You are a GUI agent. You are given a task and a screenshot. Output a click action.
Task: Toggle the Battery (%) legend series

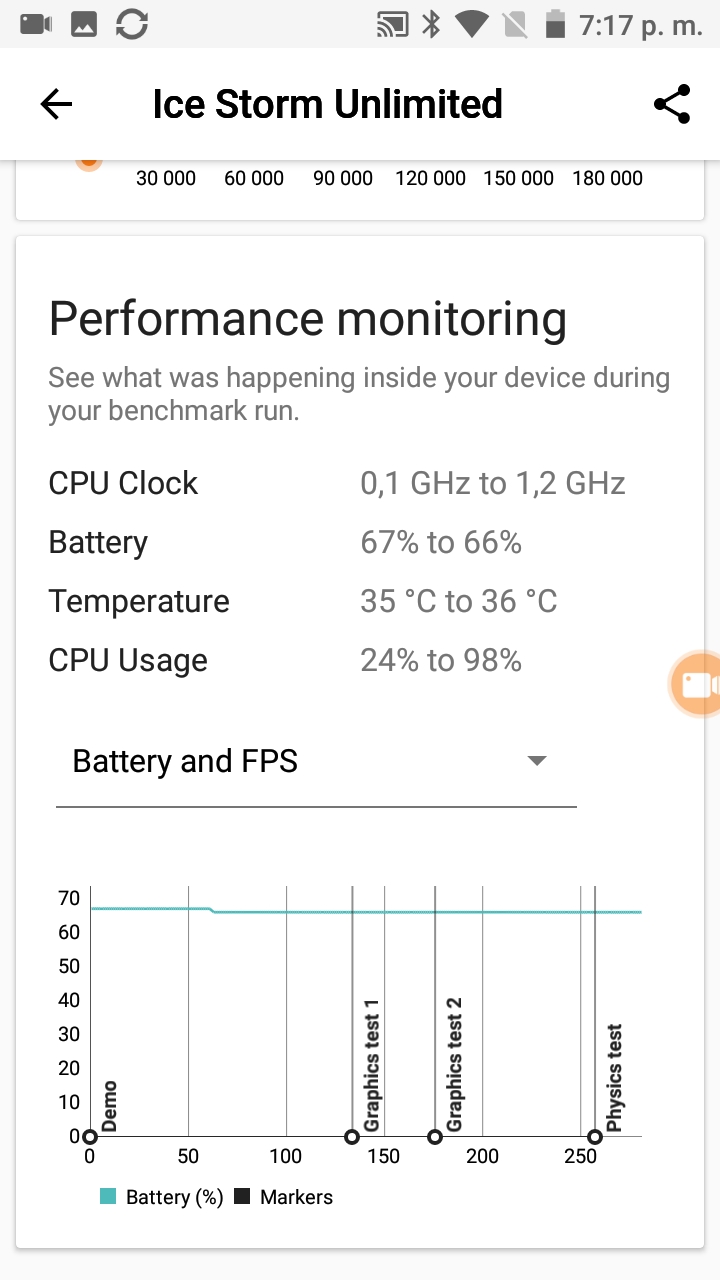162,1197
